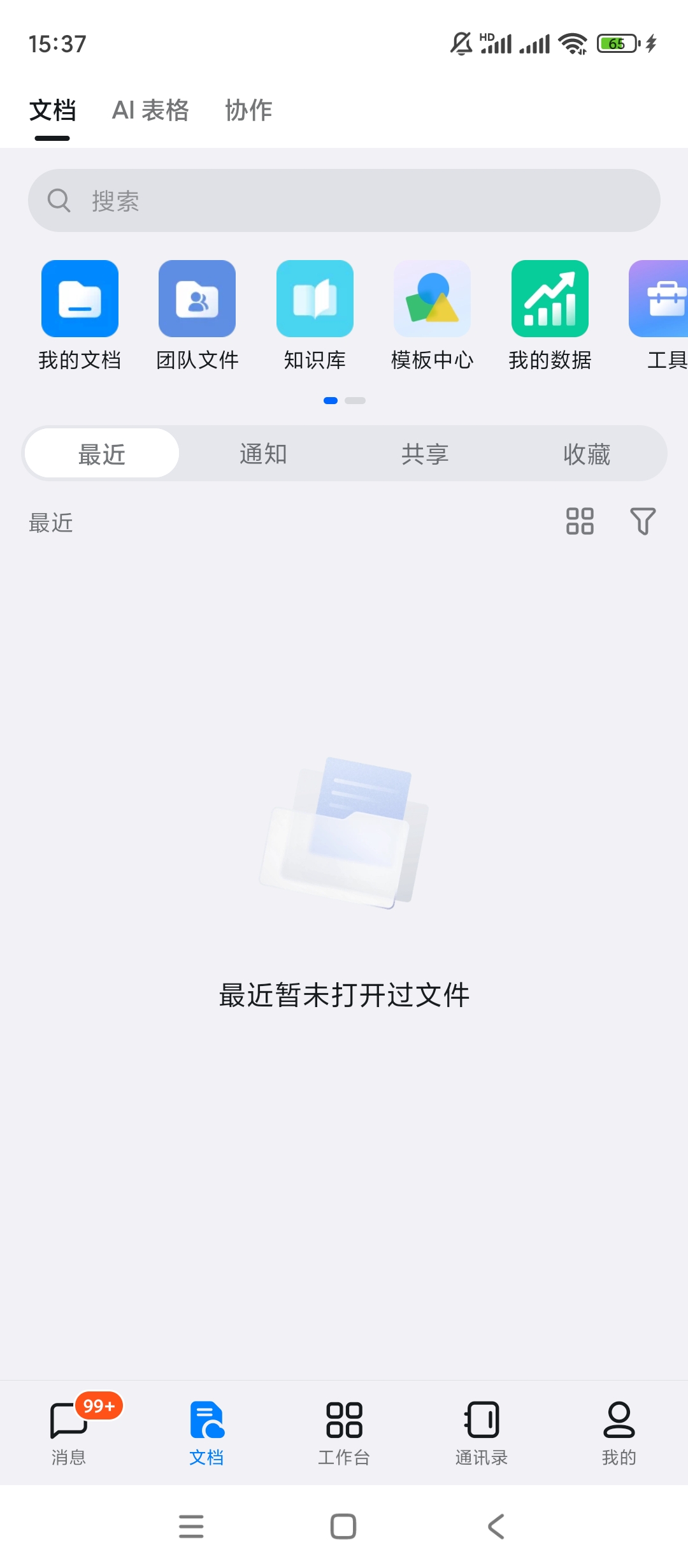Go to the 工作台 bottom tab
The height and width of the screenshot is (1568, 688).
click(344, 1431)
